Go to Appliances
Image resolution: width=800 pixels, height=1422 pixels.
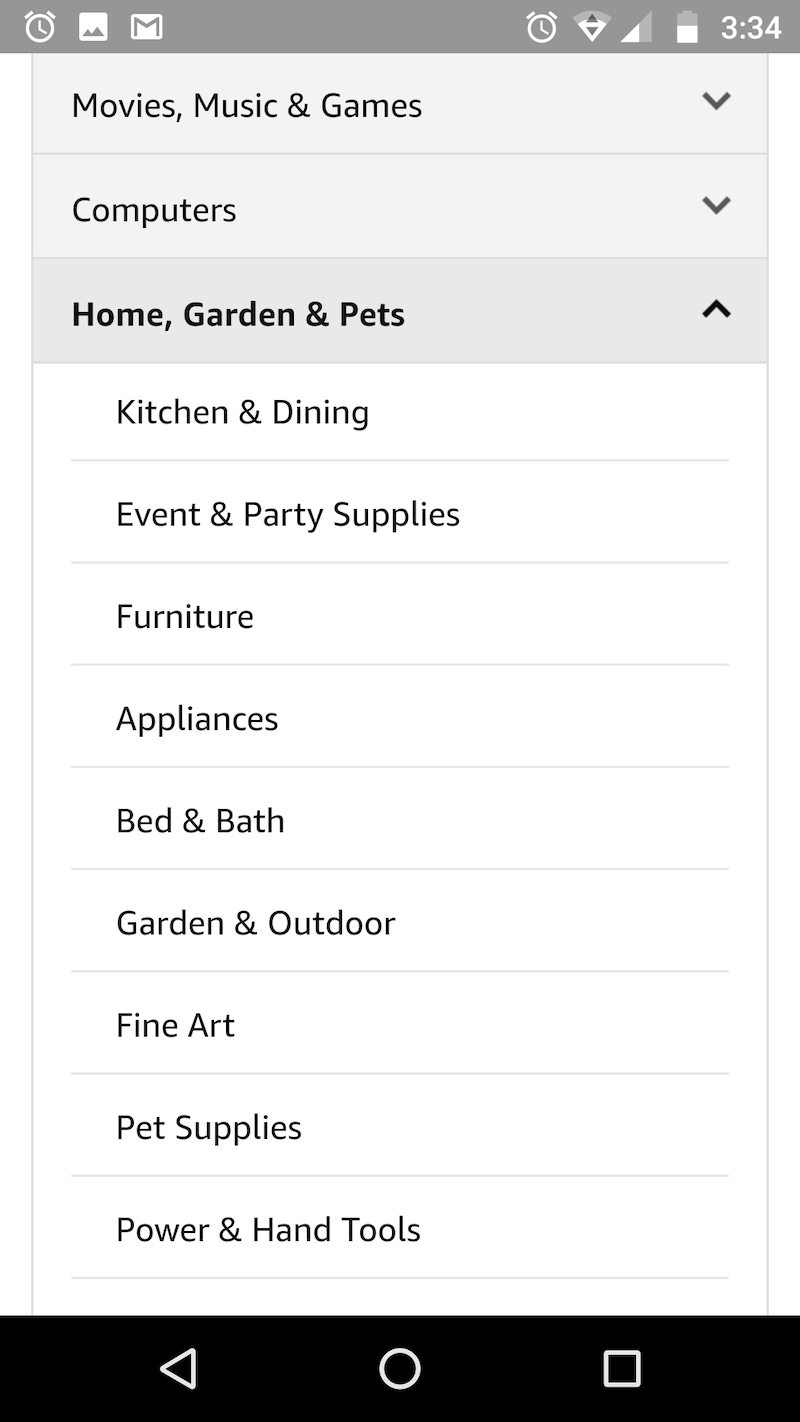tap(400, 718)
